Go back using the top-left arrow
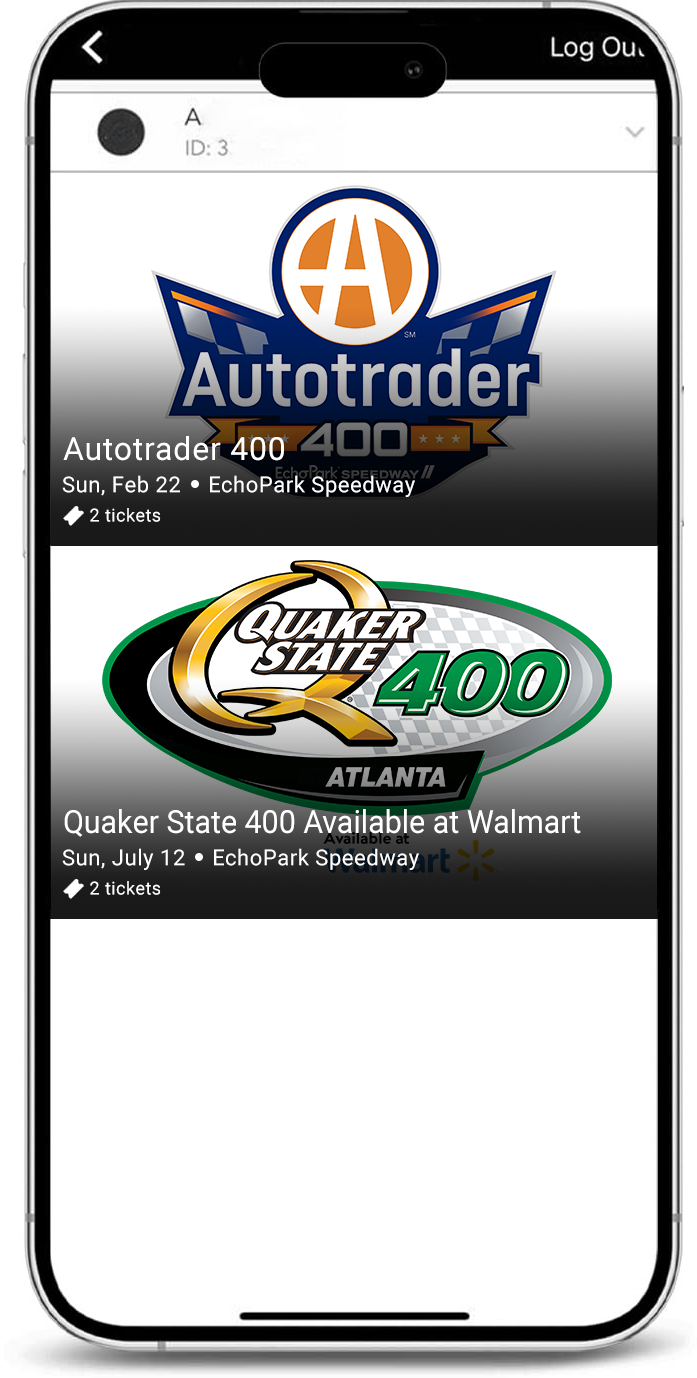This screenshot has height=1378, width=697. [x=93, y=47]
